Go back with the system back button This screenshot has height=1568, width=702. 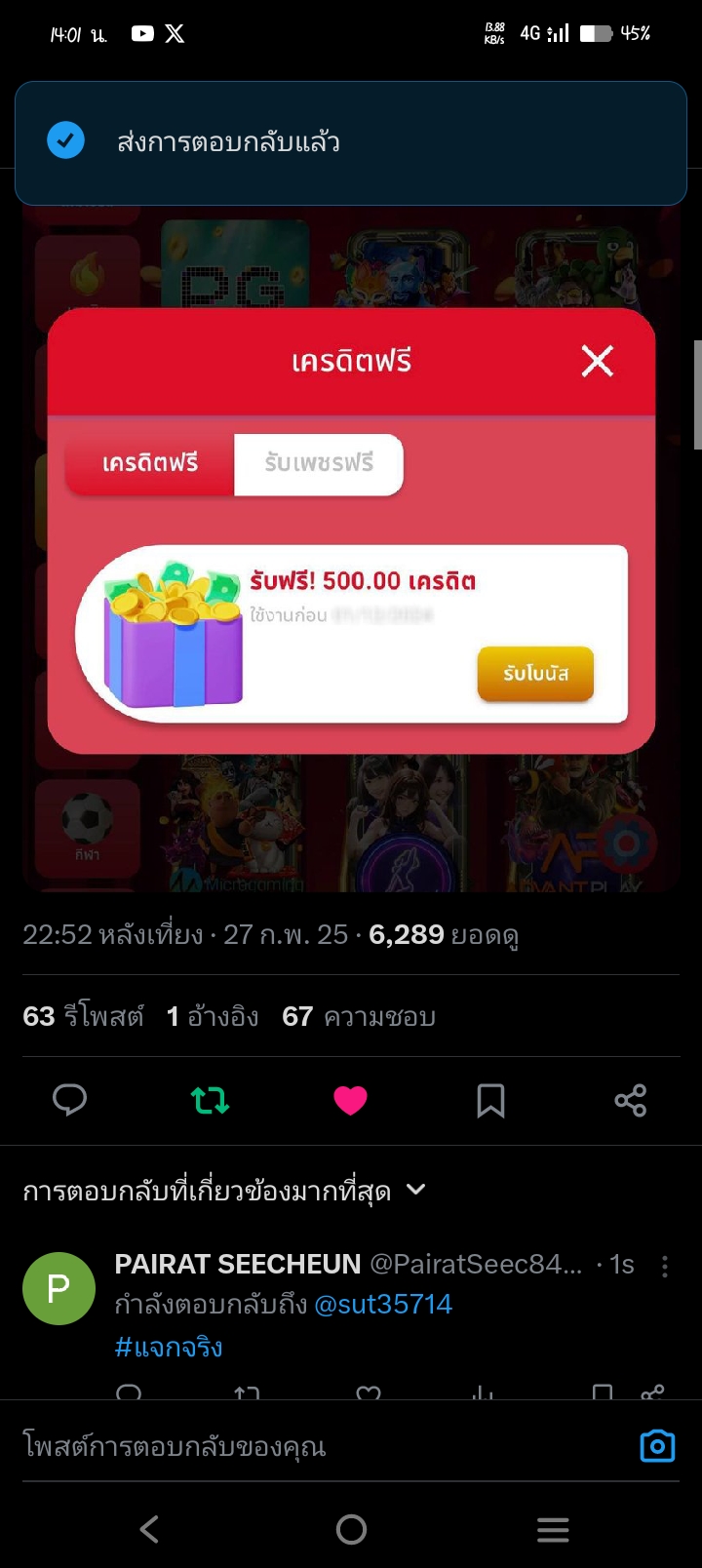click(149, 1529)
